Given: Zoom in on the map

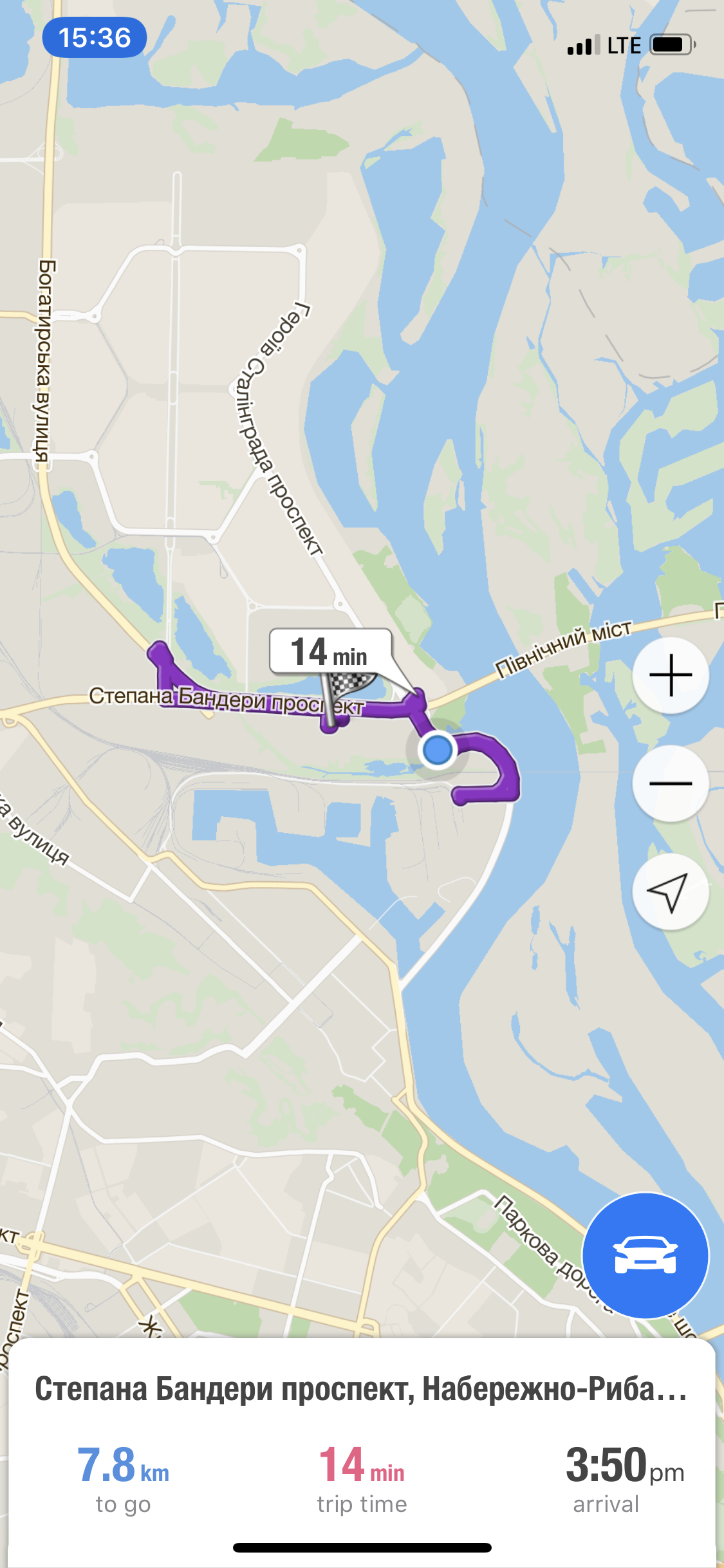Looking at the screenshot, I should (x=671, y=675).
